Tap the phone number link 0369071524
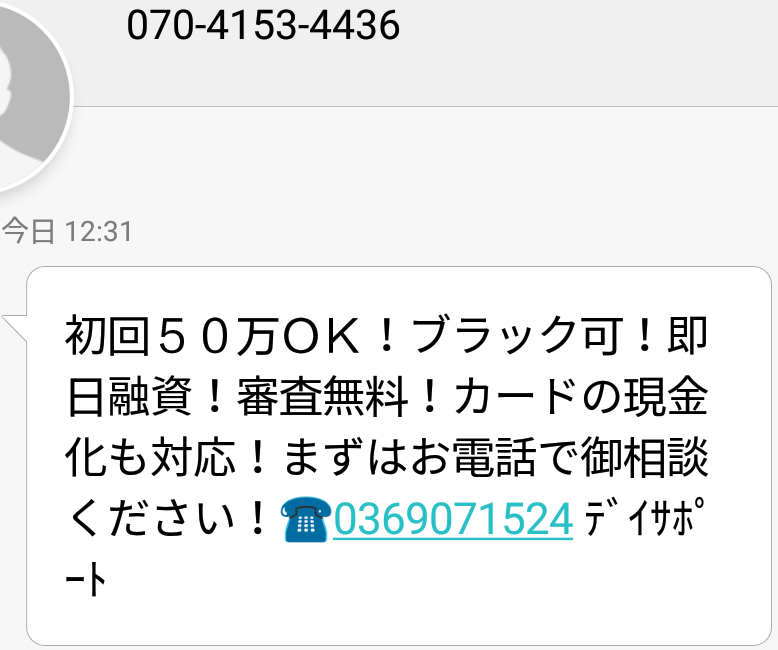Viewport: 778px width, 650px height. (x=452, y=520)
